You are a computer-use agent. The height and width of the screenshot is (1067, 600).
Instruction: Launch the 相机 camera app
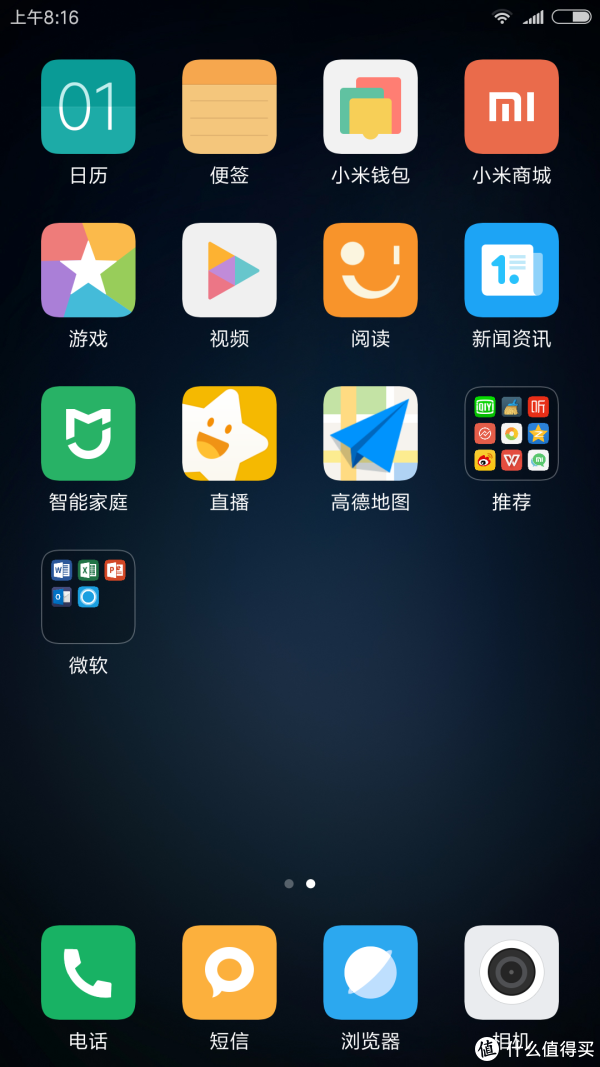pyautogui.click(x=511, y=972)
